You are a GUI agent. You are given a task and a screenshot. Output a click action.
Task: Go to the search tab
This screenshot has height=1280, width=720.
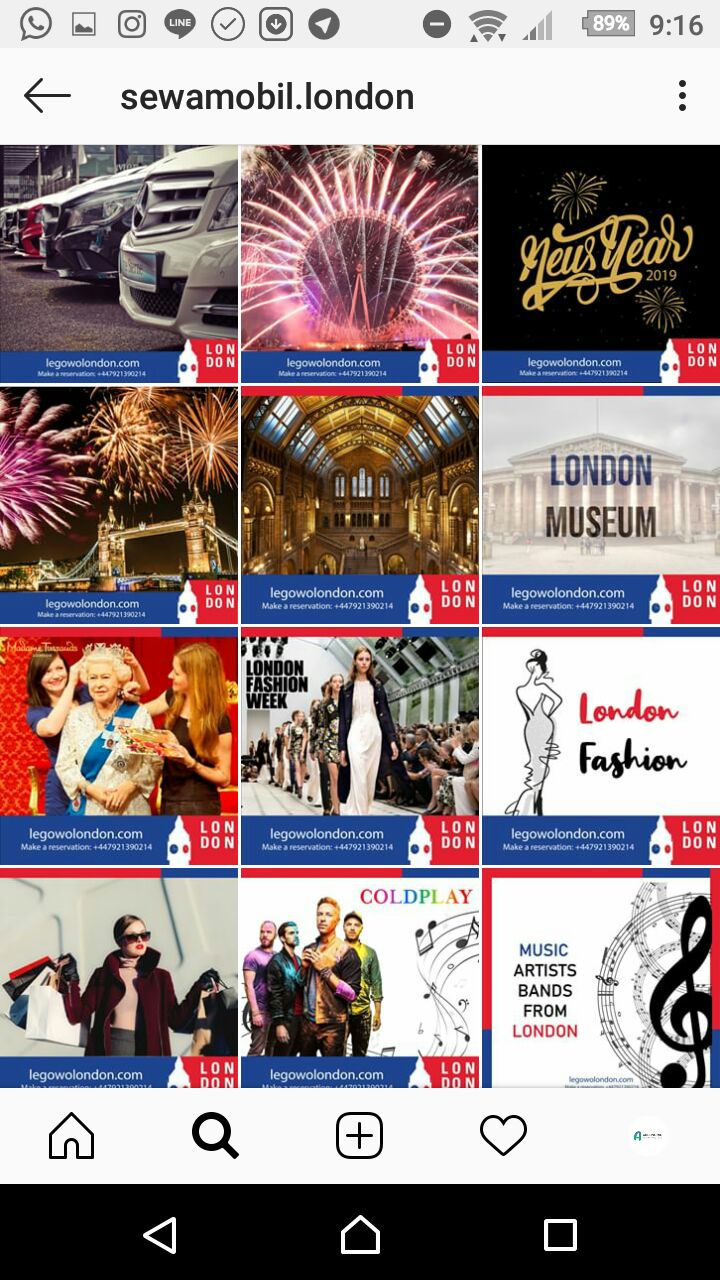click(215, 1136)
